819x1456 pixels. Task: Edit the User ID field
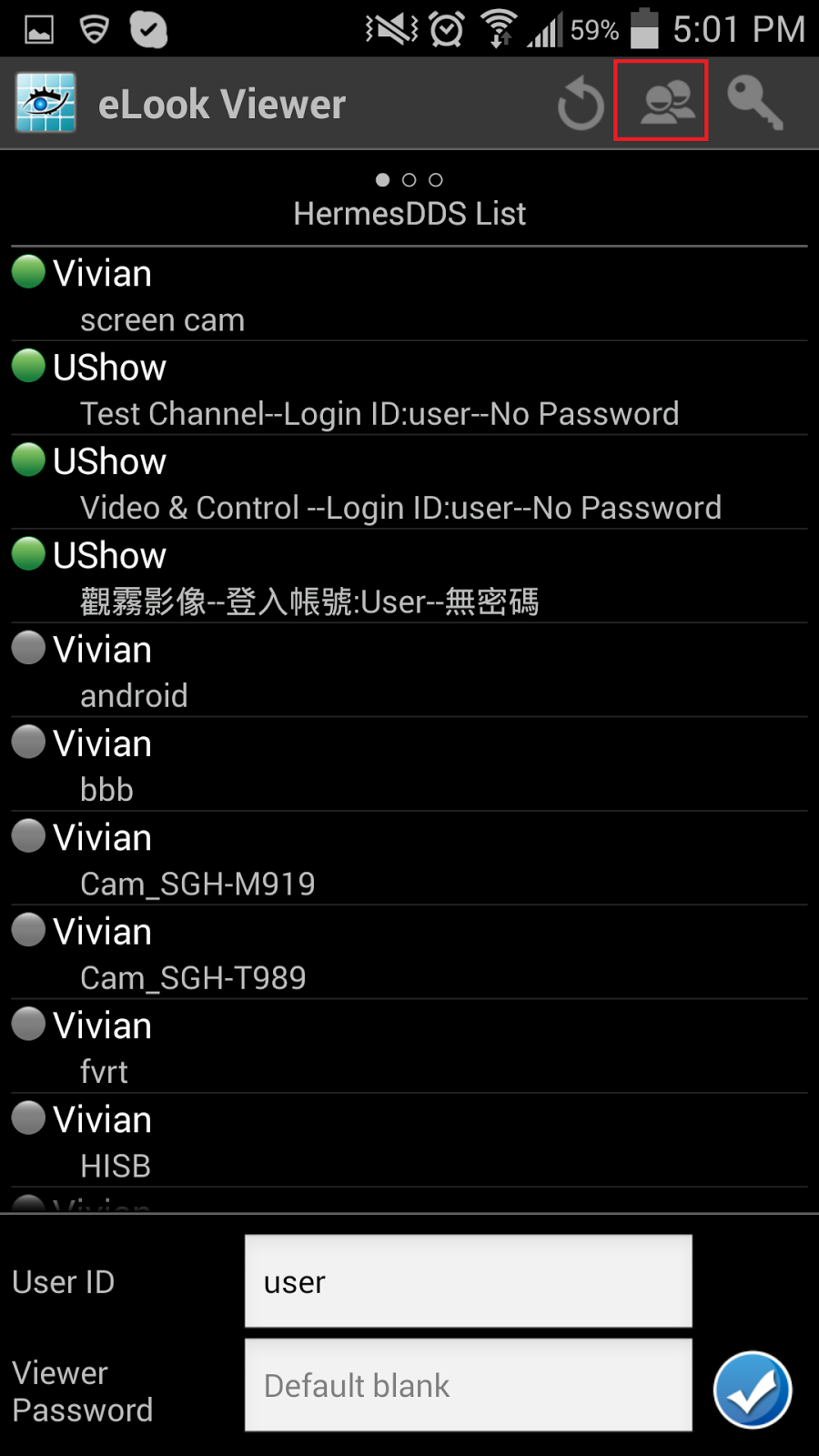tap(469, 1281)
